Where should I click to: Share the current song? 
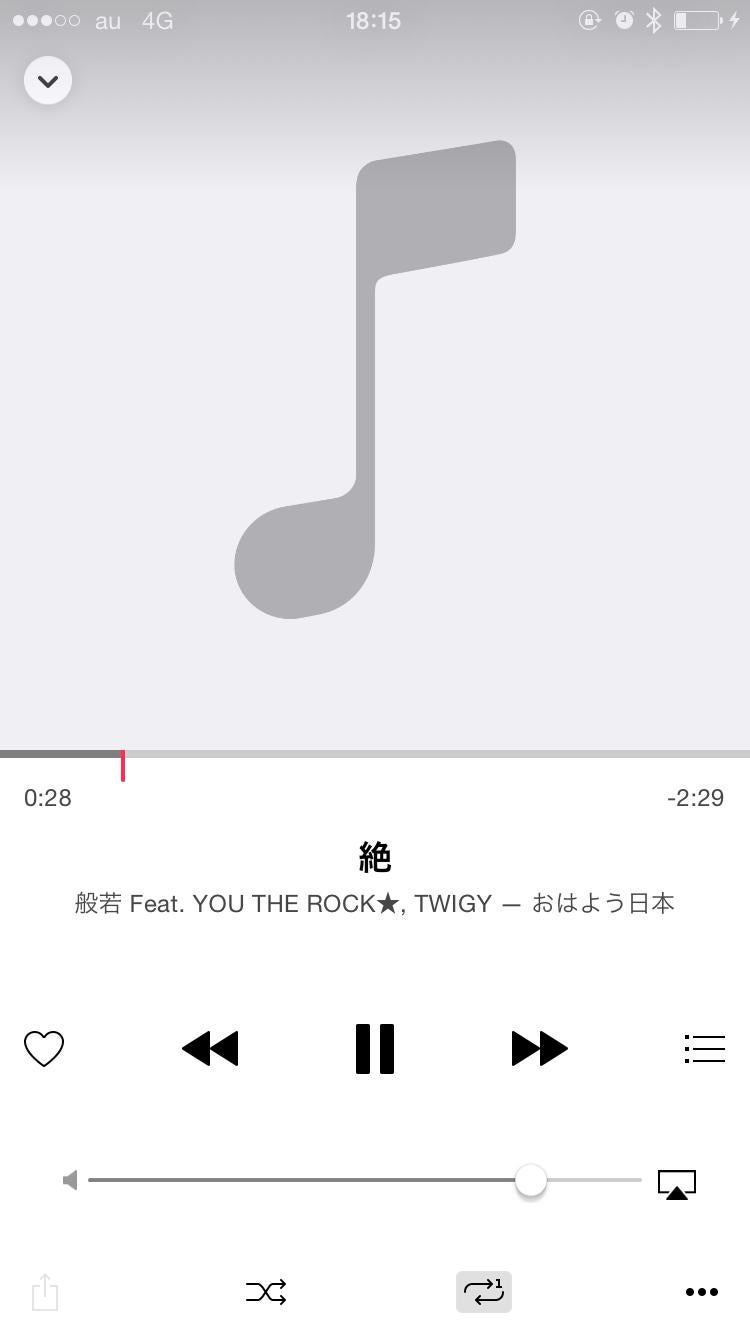pos(45,1292)
